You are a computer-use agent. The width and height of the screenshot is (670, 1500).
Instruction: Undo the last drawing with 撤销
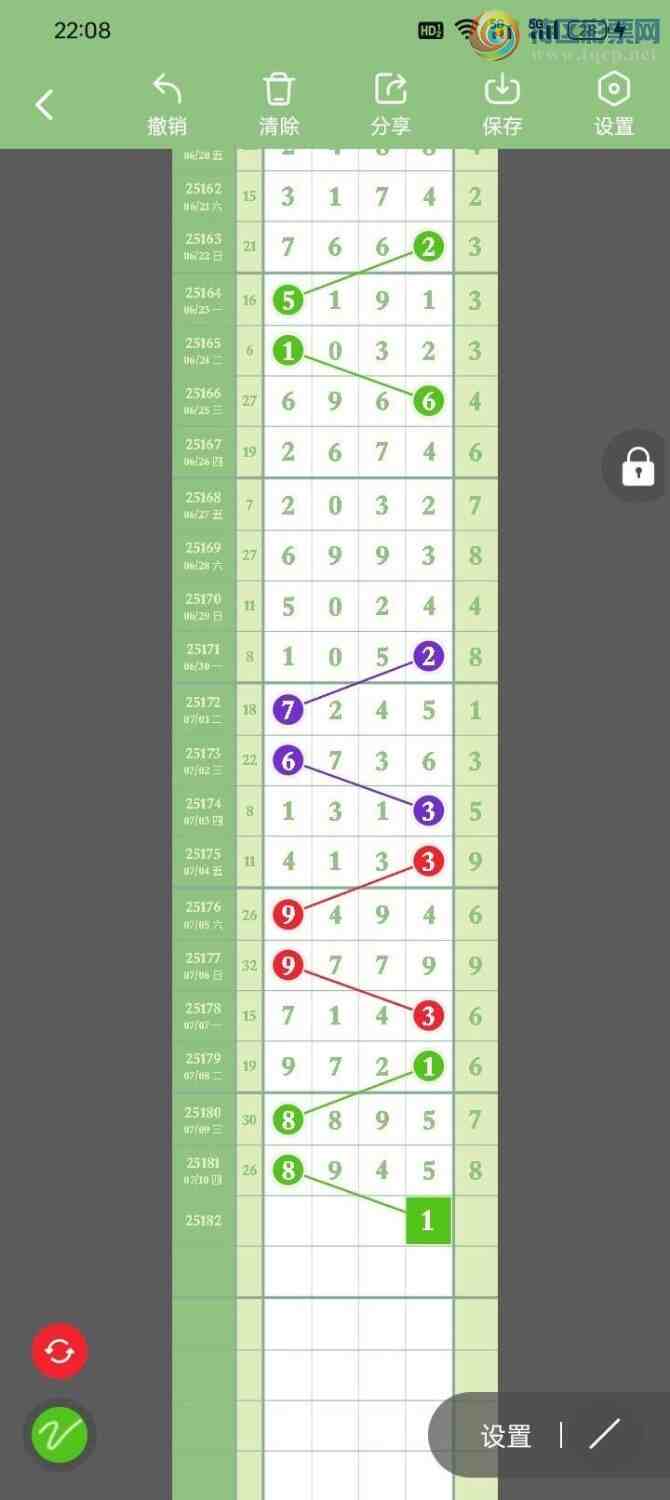pos(167,104)
